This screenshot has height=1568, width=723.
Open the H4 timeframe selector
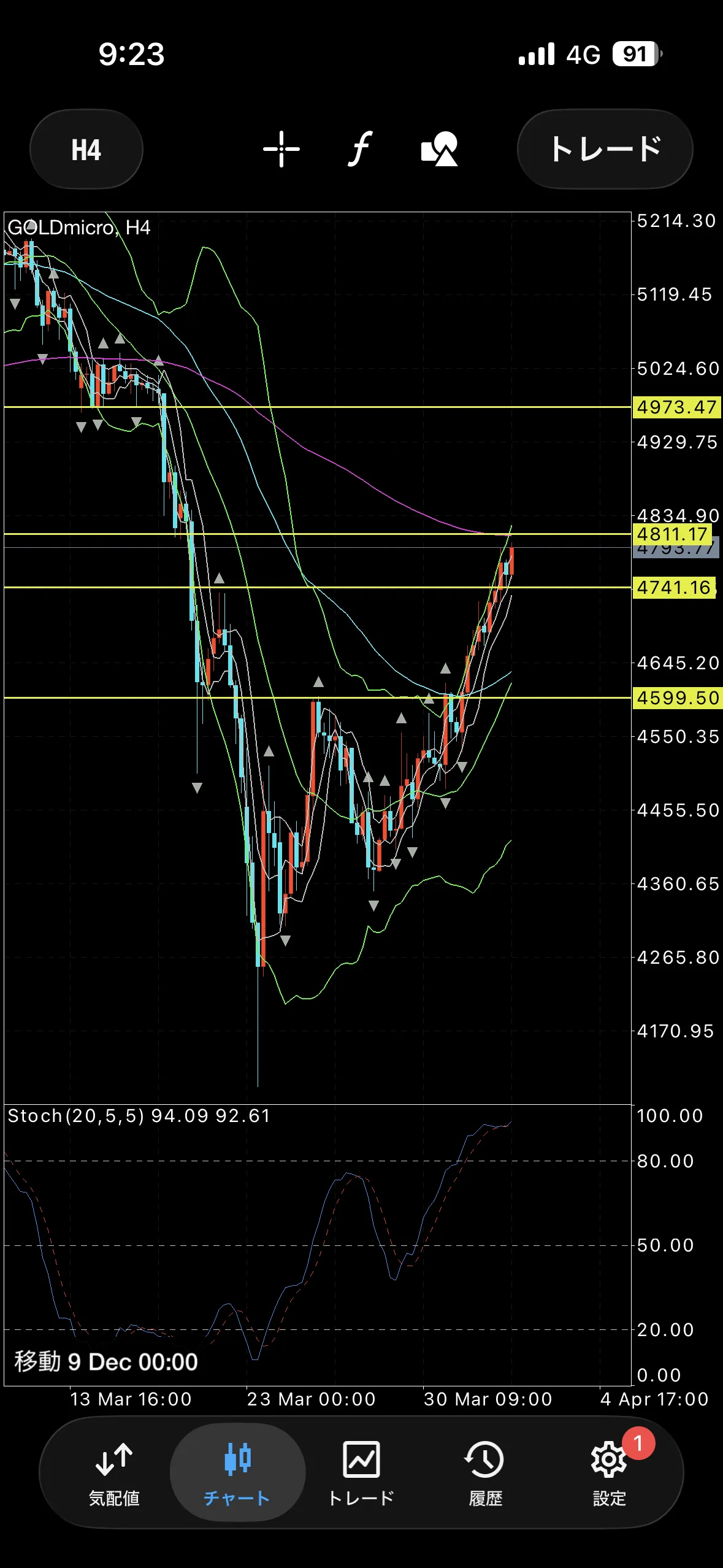[x=86, y=150]
